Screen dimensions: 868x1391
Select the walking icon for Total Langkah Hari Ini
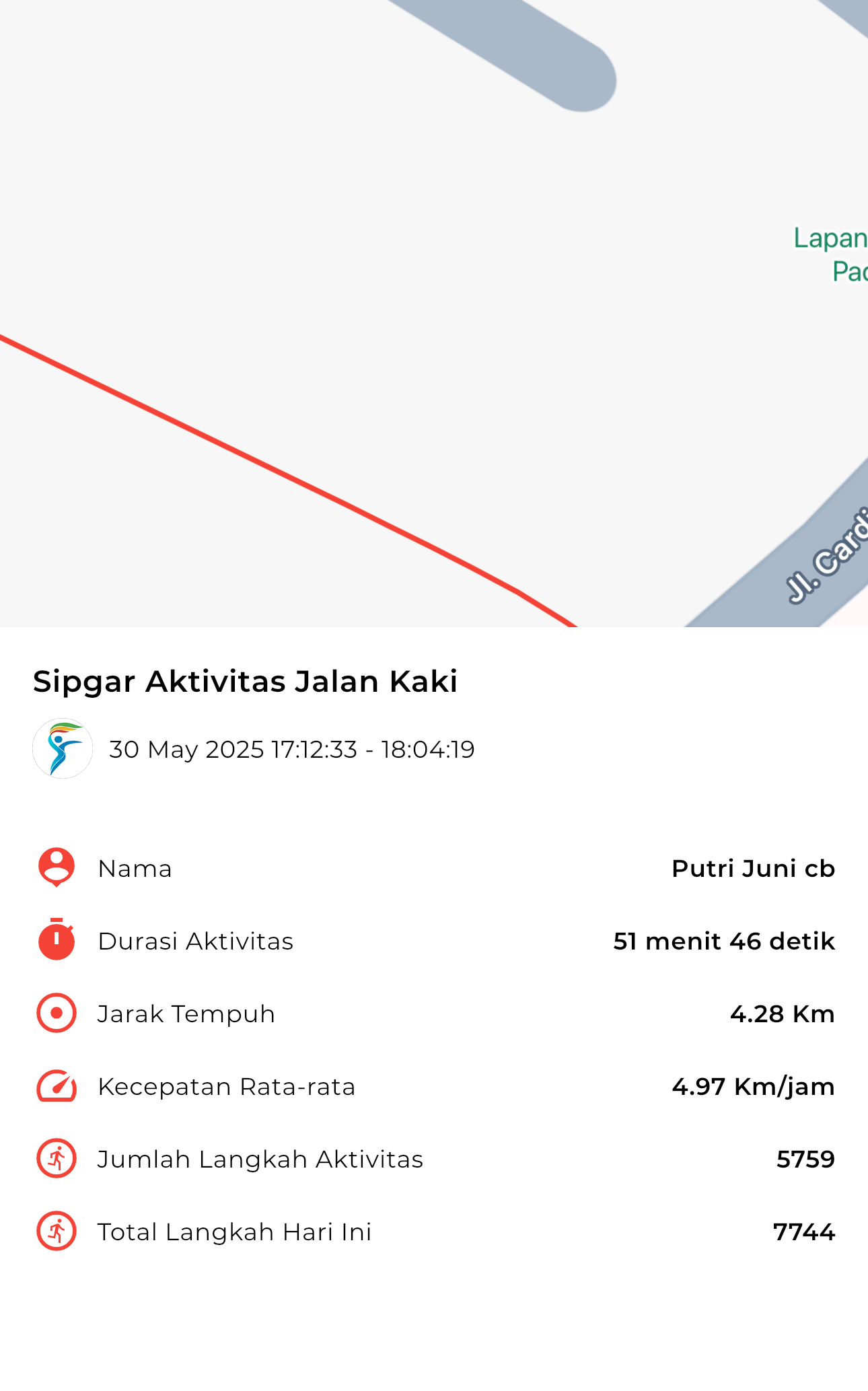pyautogui.click(x=57, y=1232)
